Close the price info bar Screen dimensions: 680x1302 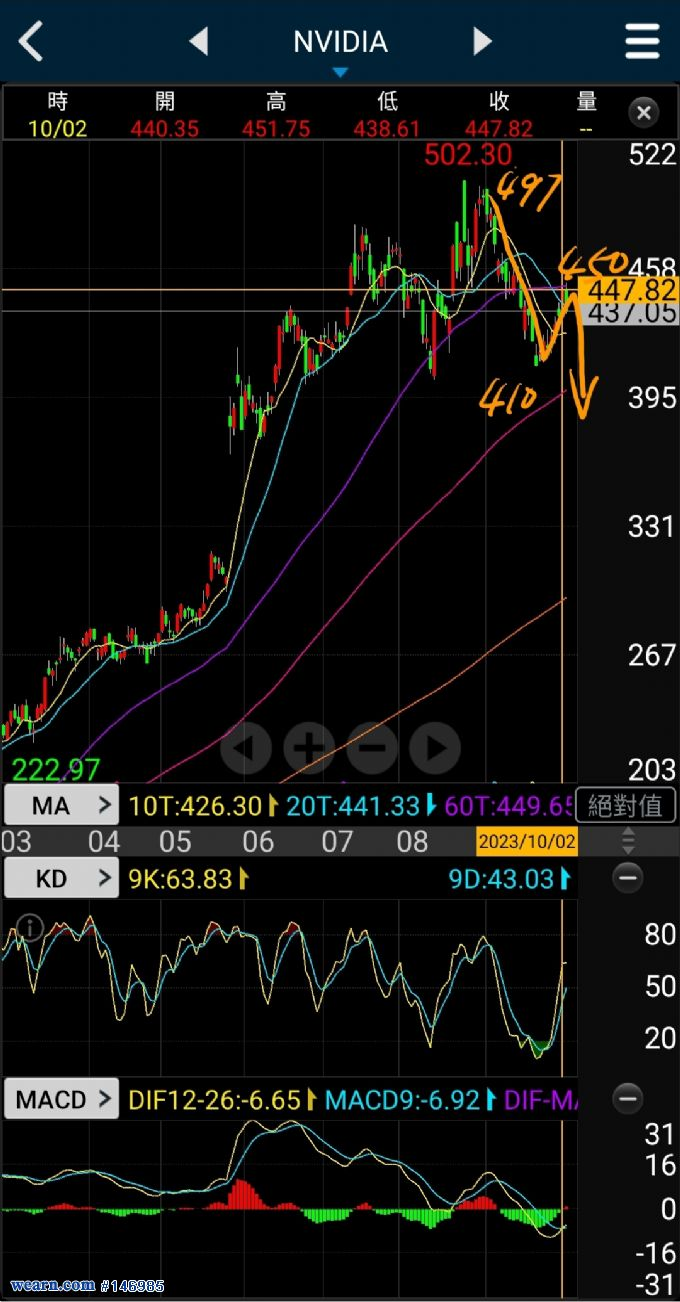[x=644, y=112]
